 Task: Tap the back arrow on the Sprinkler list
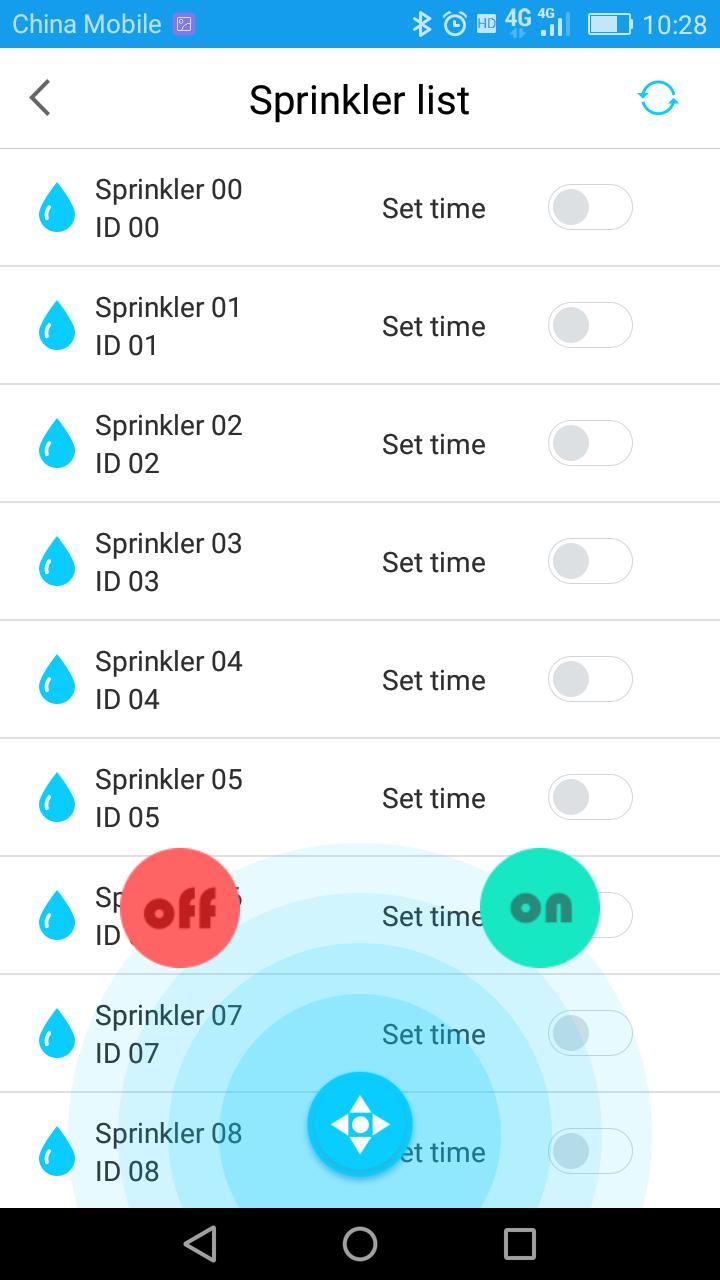click(39, 98)
